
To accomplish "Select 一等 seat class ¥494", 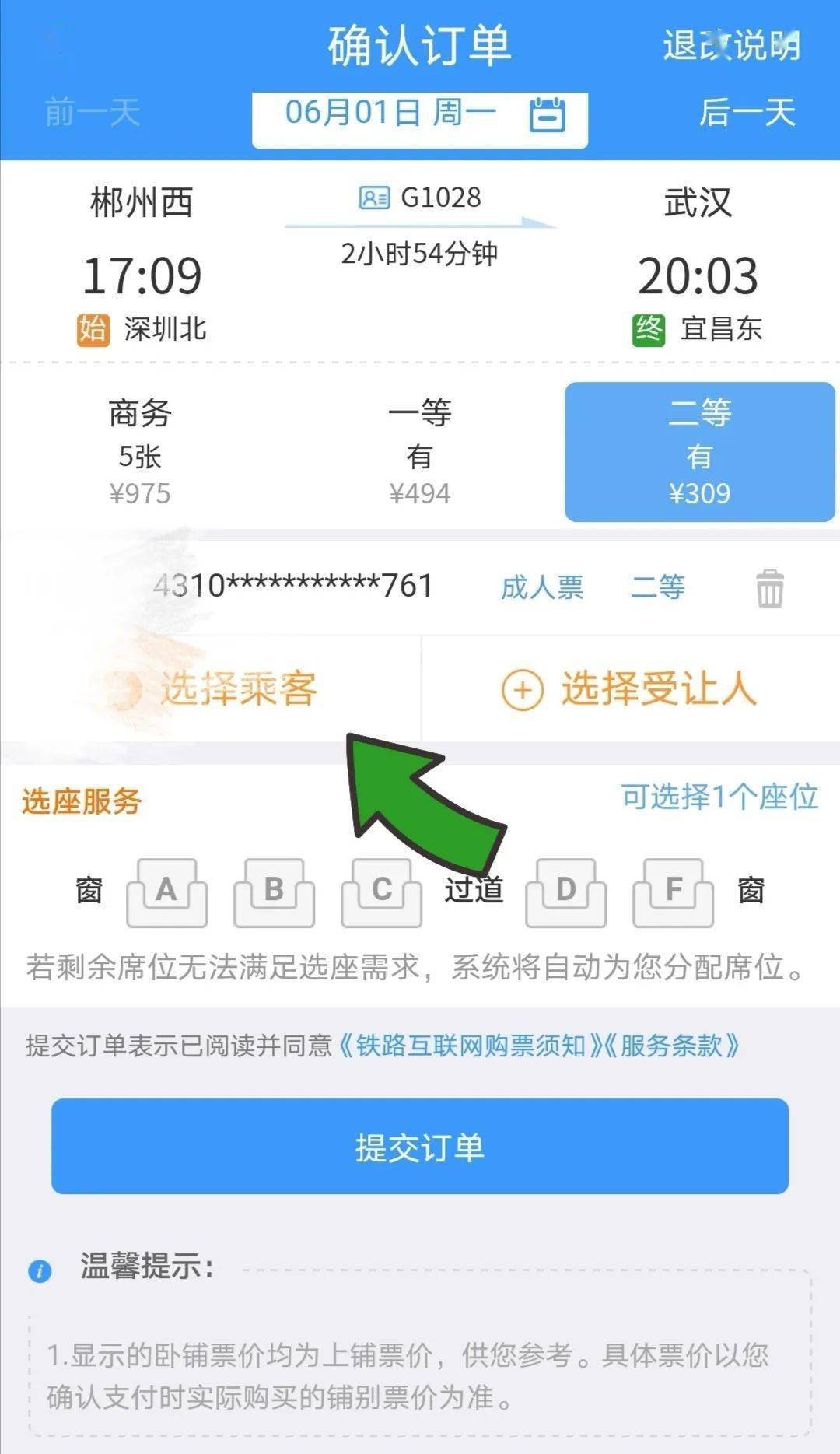I will coord(420,452).
